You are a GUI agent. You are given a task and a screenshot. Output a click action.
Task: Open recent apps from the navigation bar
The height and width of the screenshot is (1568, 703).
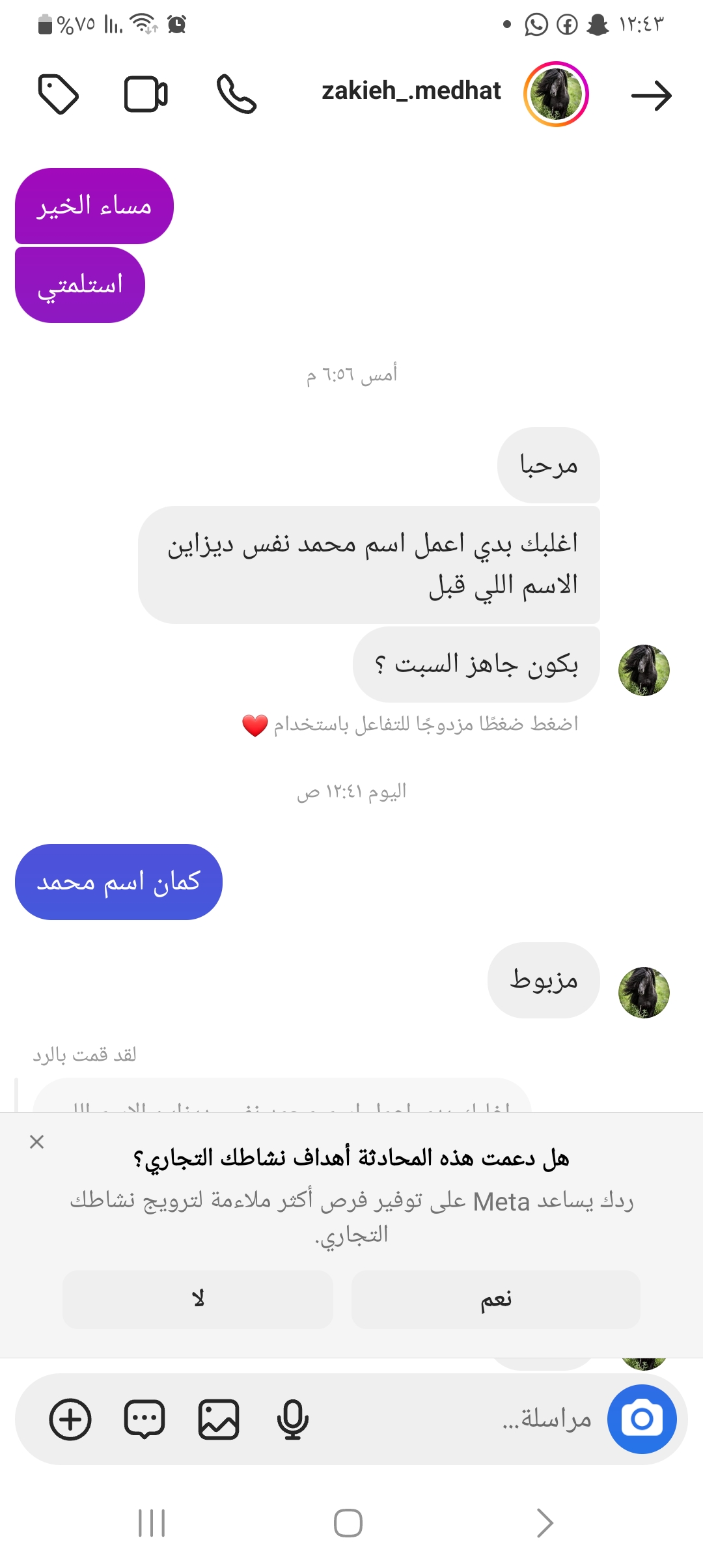point(152,1523)
